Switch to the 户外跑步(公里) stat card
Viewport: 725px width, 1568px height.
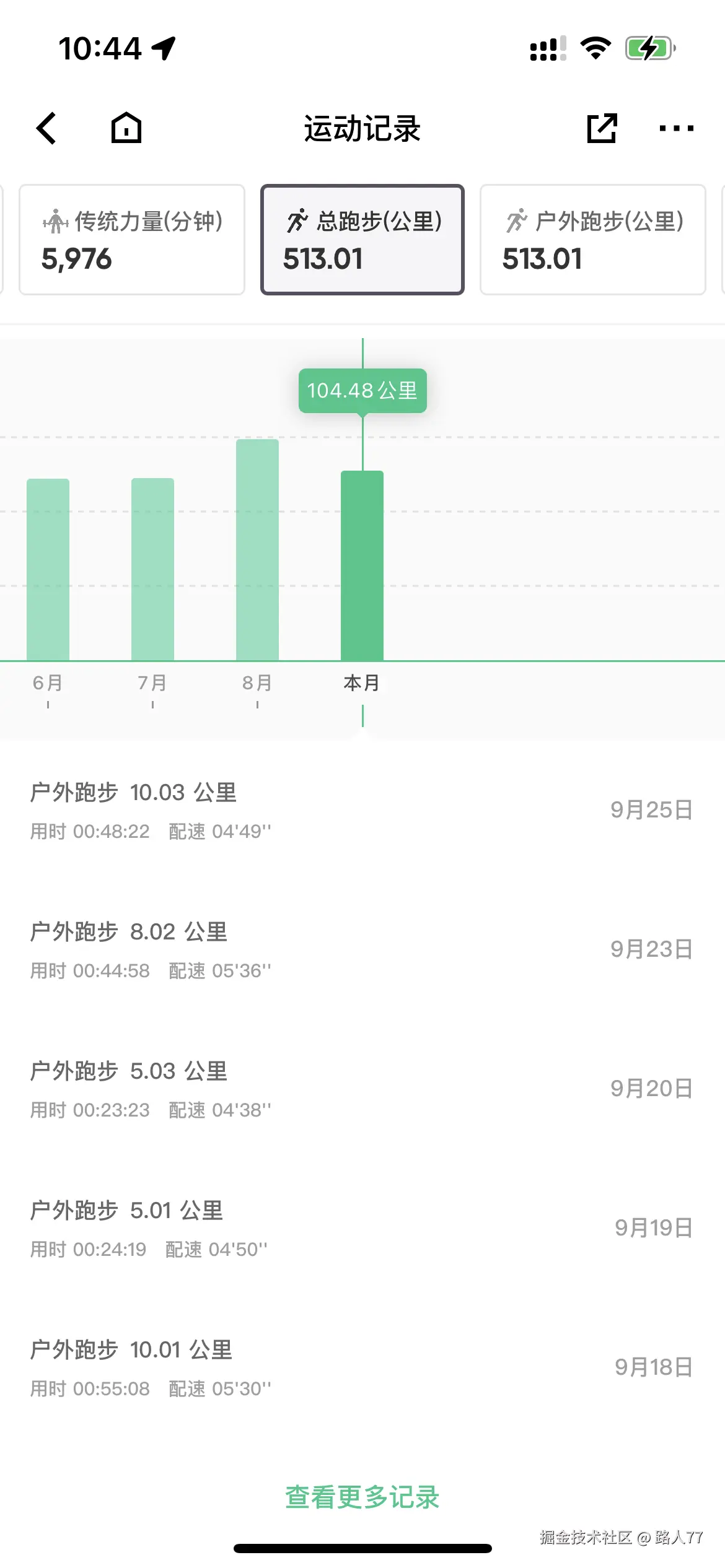point(592,239)
